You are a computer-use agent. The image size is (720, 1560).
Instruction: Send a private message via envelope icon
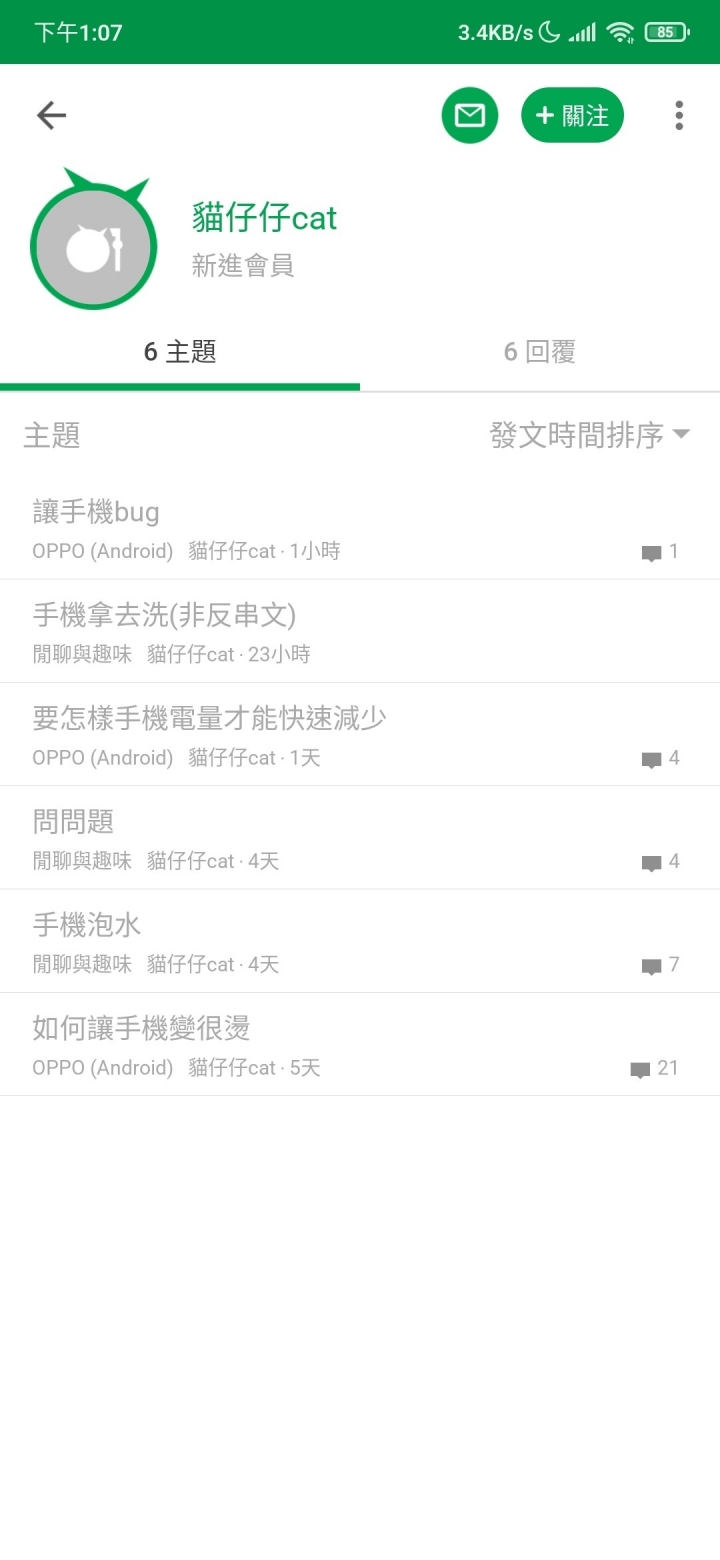click(470, 116)
